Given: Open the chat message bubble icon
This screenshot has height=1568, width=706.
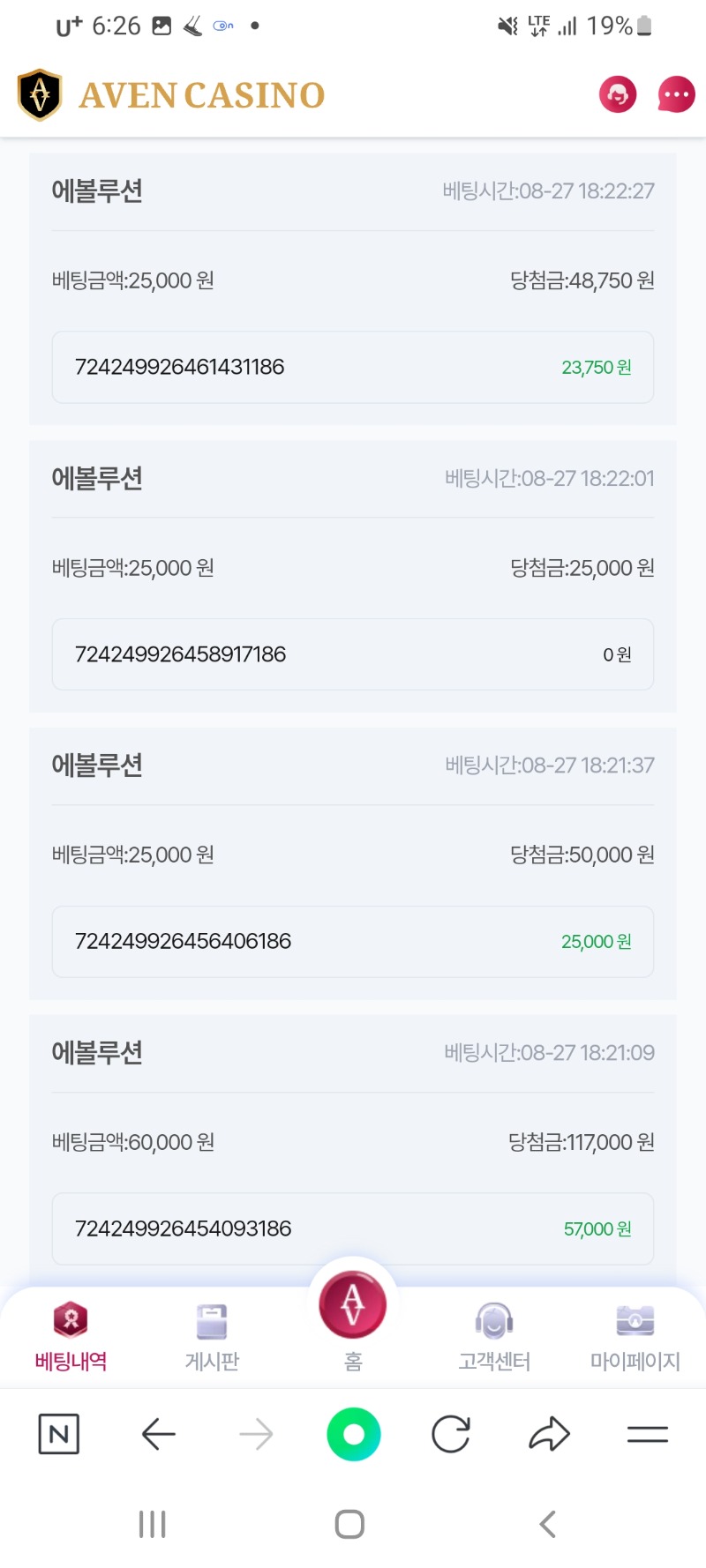Looking at the screenshot, I should (676, 94).
